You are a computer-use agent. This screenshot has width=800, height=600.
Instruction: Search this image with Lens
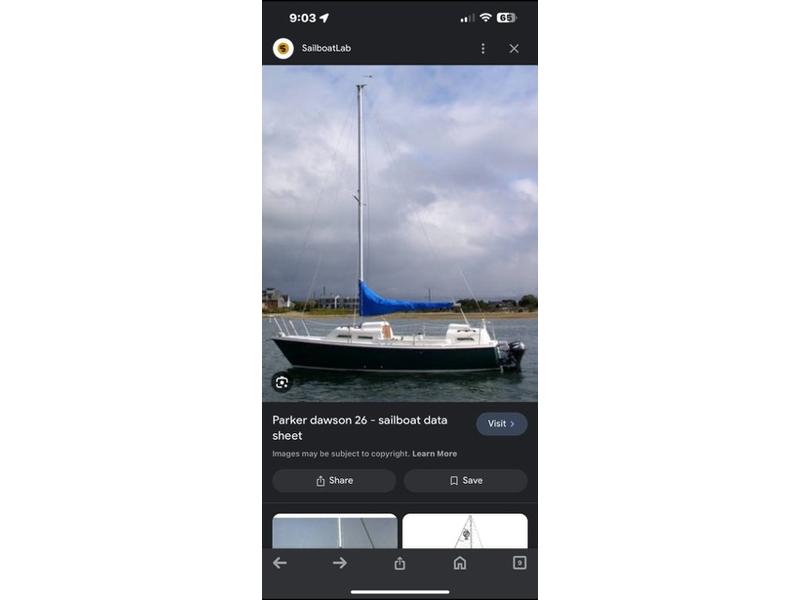[282, 382]
